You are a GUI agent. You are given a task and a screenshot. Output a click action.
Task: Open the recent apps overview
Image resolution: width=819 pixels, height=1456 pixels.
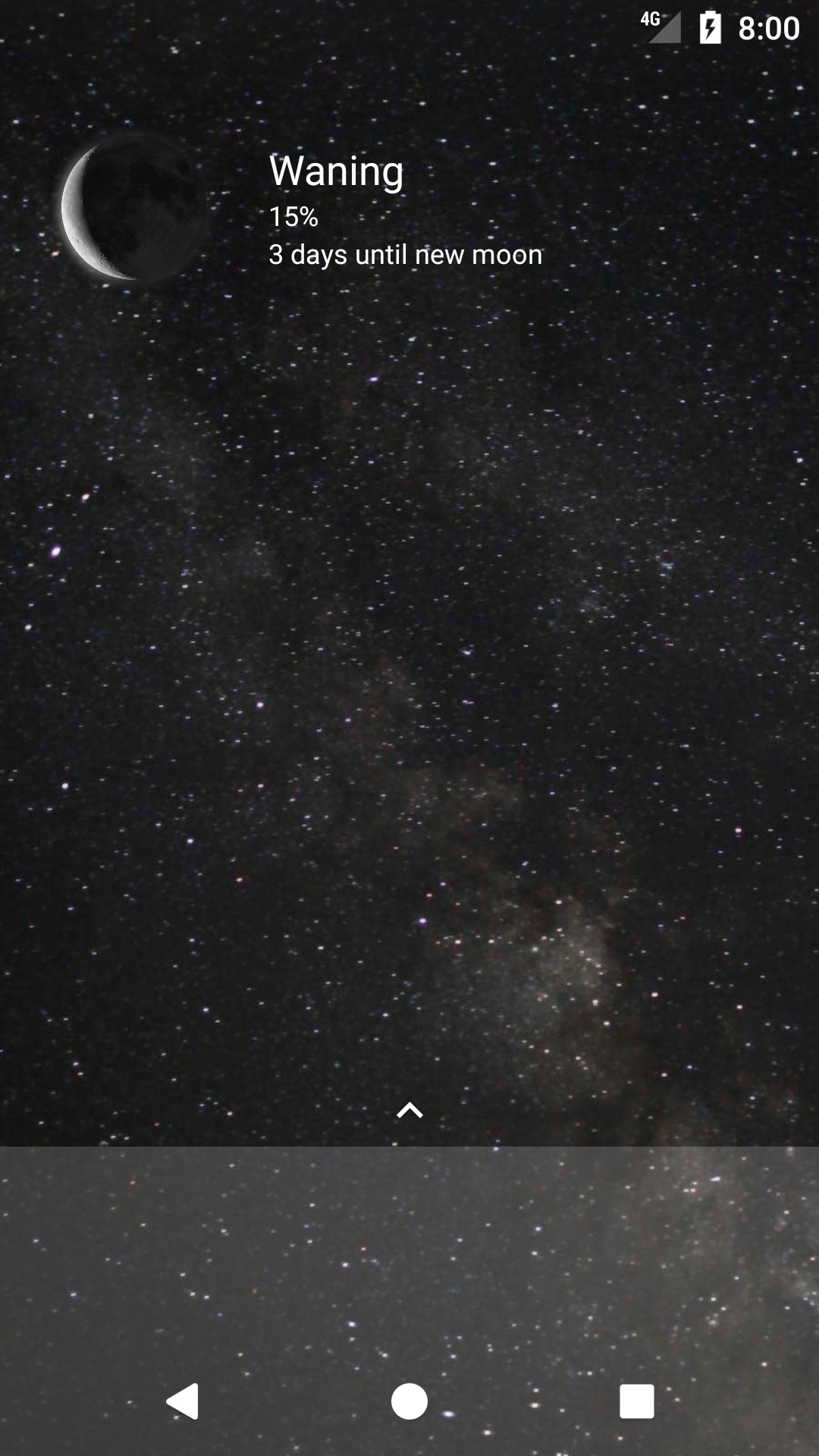637,1401
